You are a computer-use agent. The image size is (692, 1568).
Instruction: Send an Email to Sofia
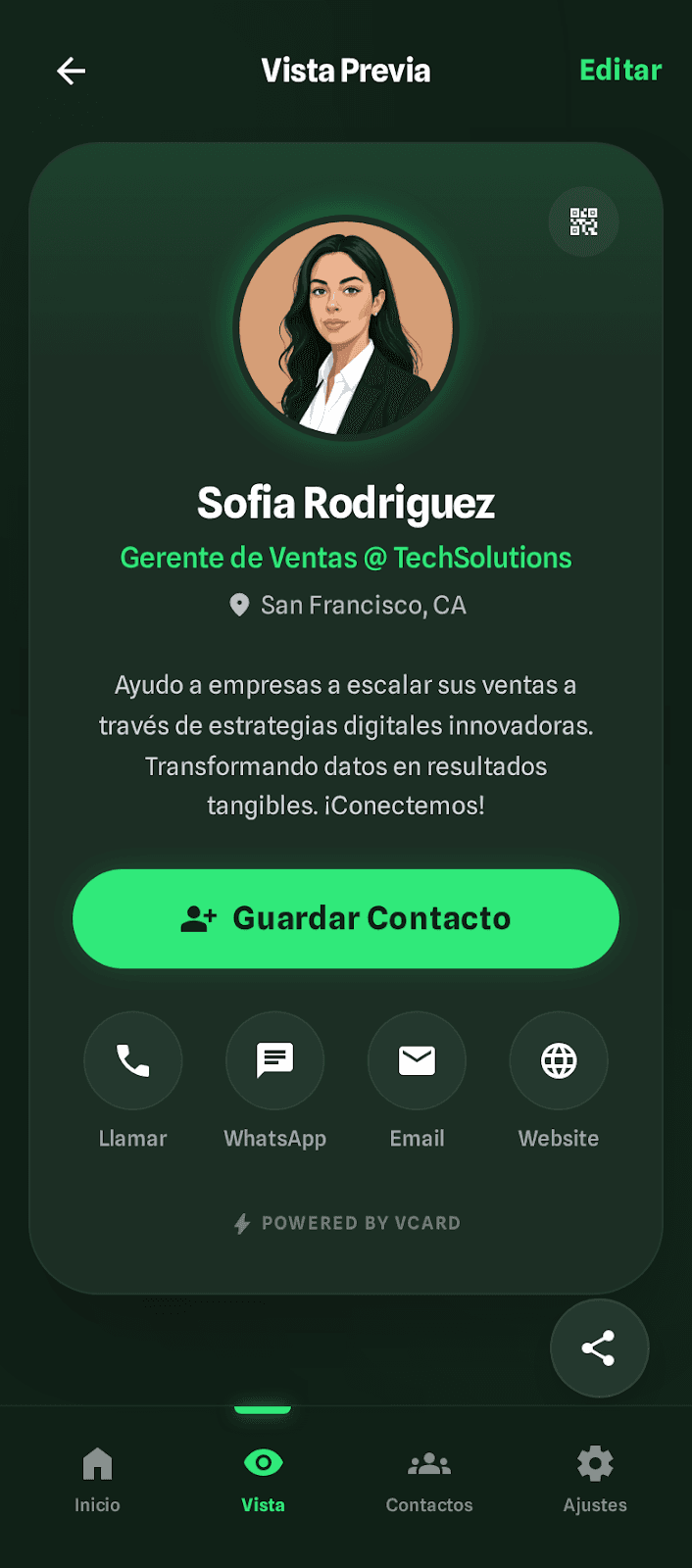click(417, 1060)
